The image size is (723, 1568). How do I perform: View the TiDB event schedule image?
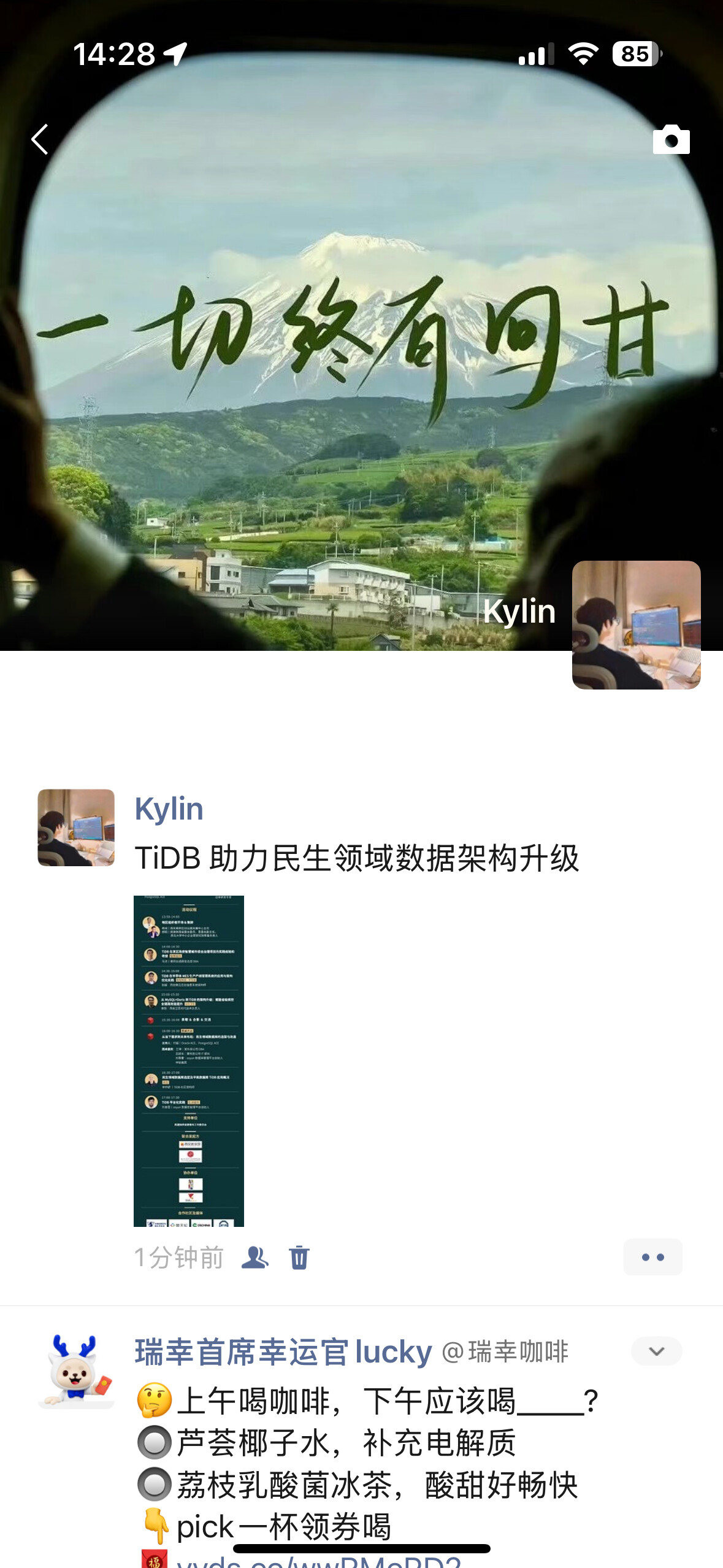189,1061
